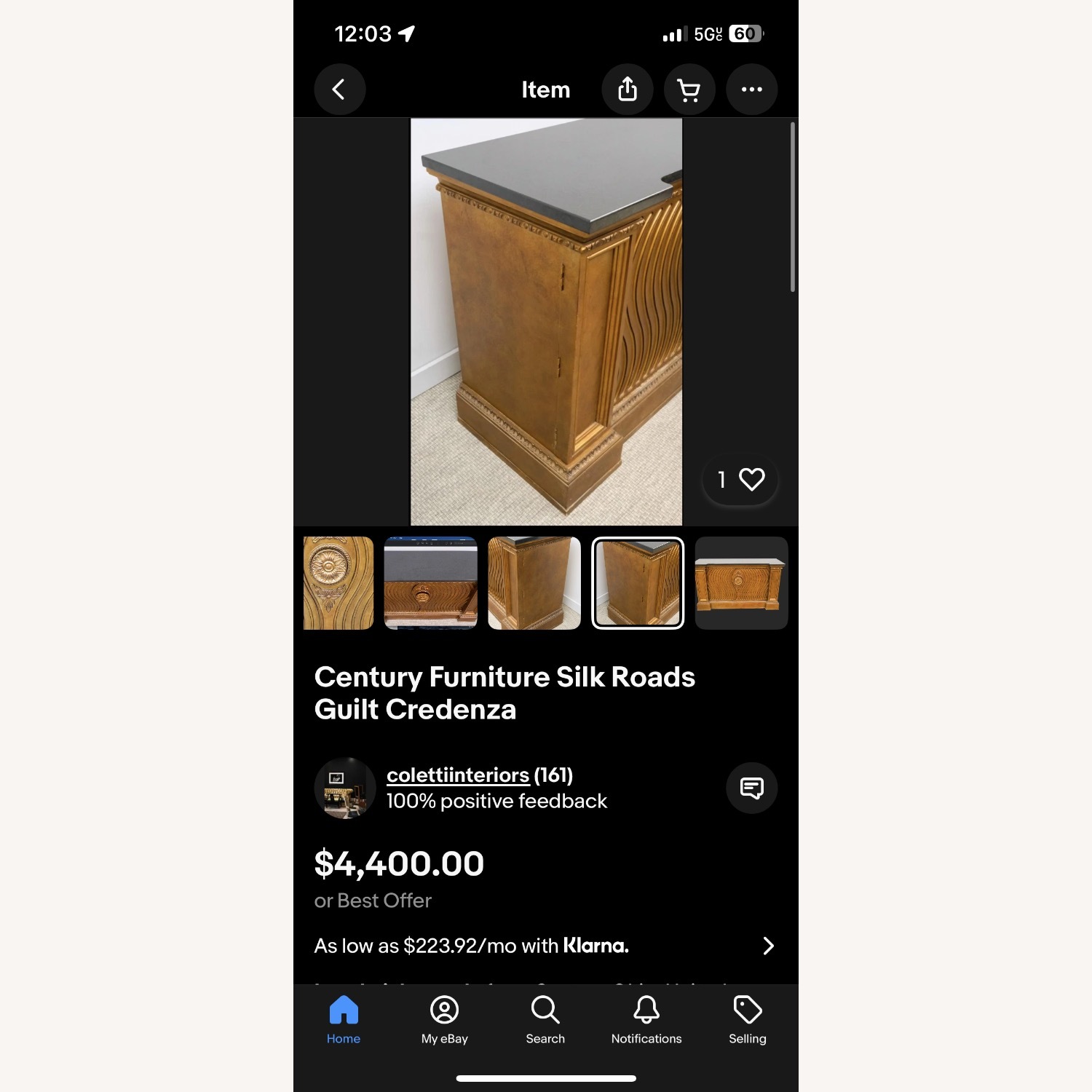Share this credenza listing
Viewport: 1092px width, 1092px height.
[627, 90]
